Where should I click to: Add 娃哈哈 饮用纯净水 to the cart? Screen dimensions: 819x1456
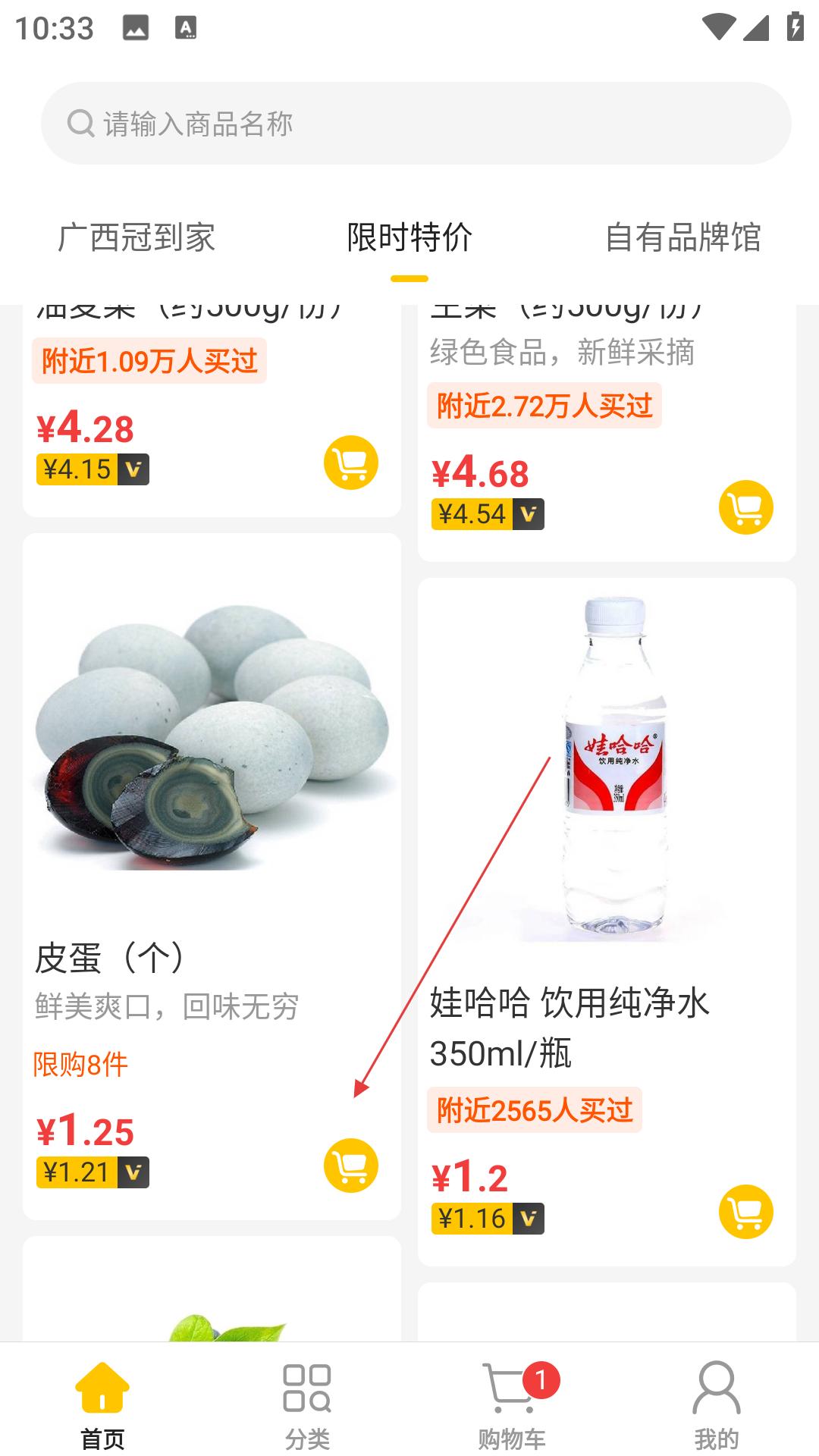click(x=746, y=1212)
